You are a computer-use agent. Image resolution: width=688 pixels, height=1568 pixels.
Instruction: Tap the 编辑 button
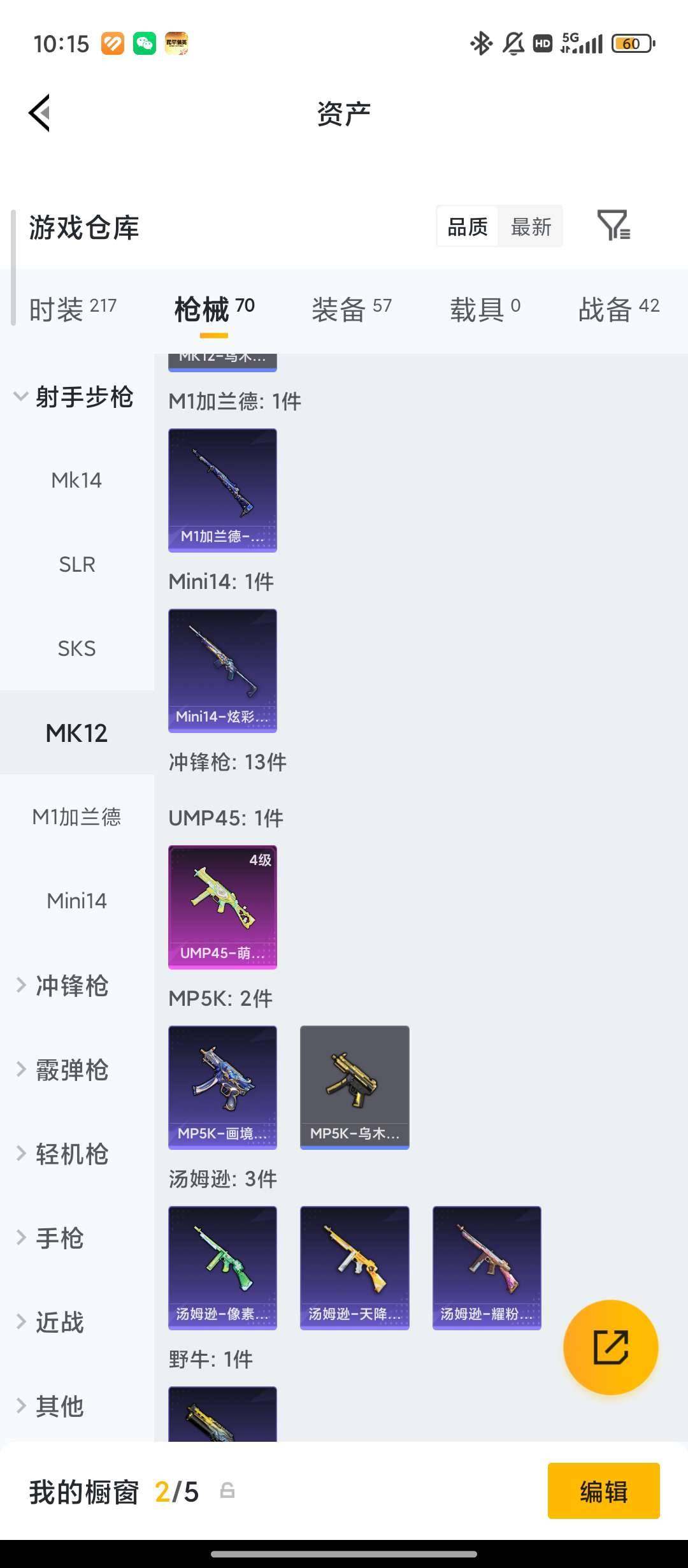point(603,1492)
